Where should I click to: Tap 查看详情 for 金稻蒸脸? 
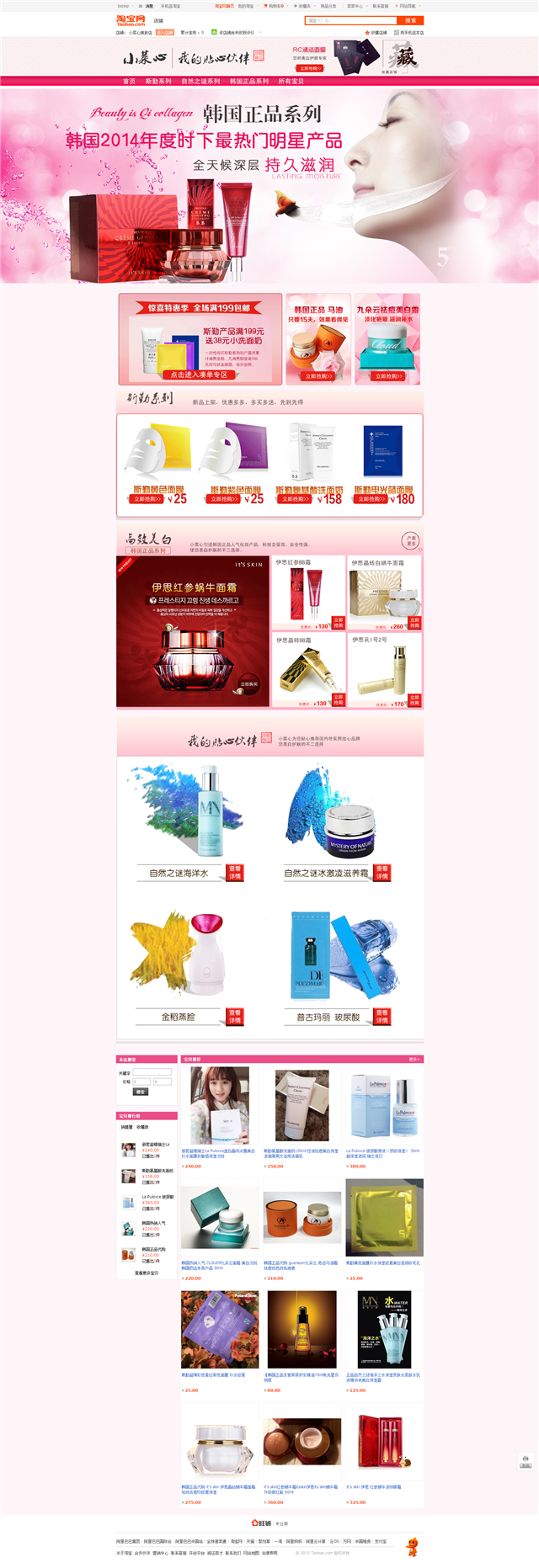[235, 1016]
